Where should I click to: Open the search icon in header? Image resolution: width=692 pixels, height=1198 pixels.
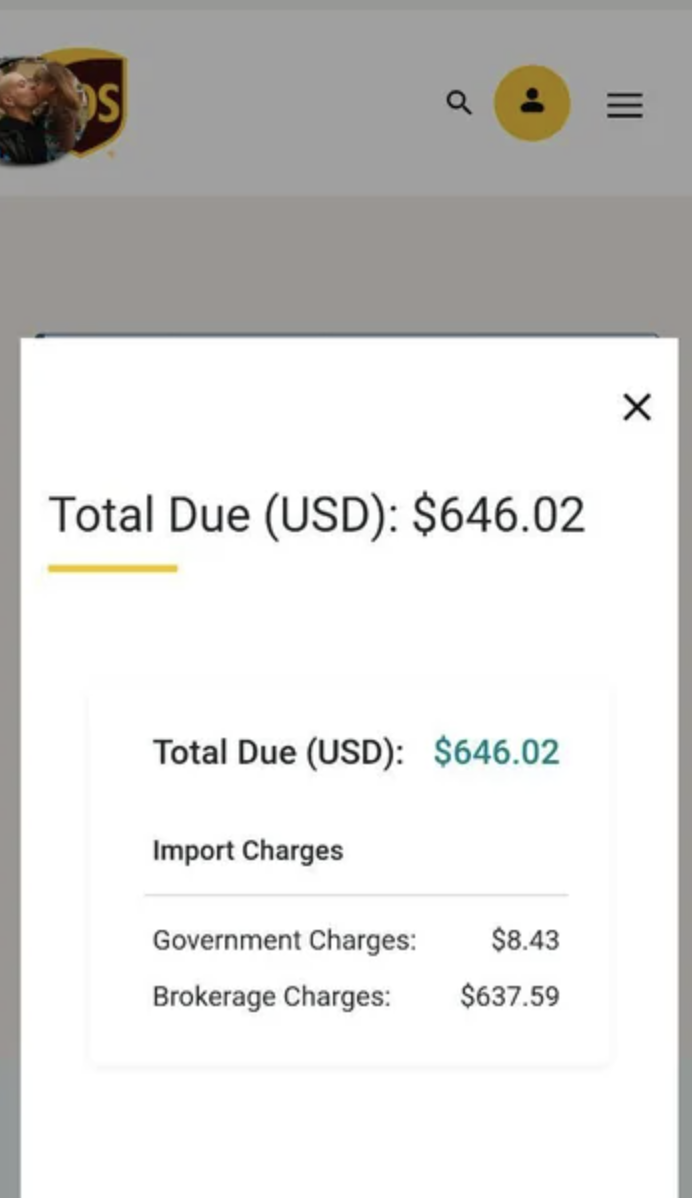coord(459,103)
